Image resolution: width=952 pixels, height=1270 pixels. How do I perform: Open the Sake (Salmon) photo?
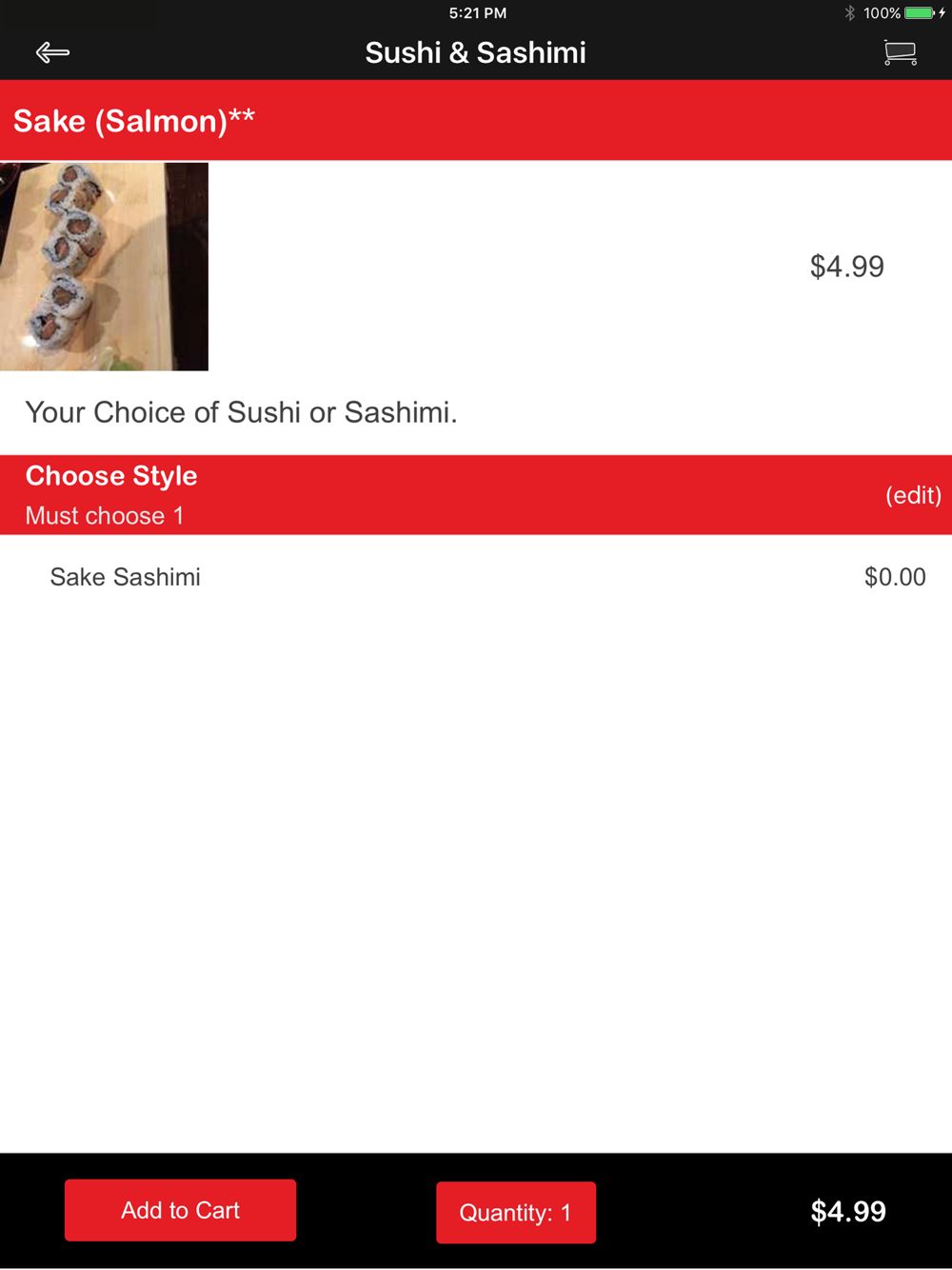coord(104,267)
